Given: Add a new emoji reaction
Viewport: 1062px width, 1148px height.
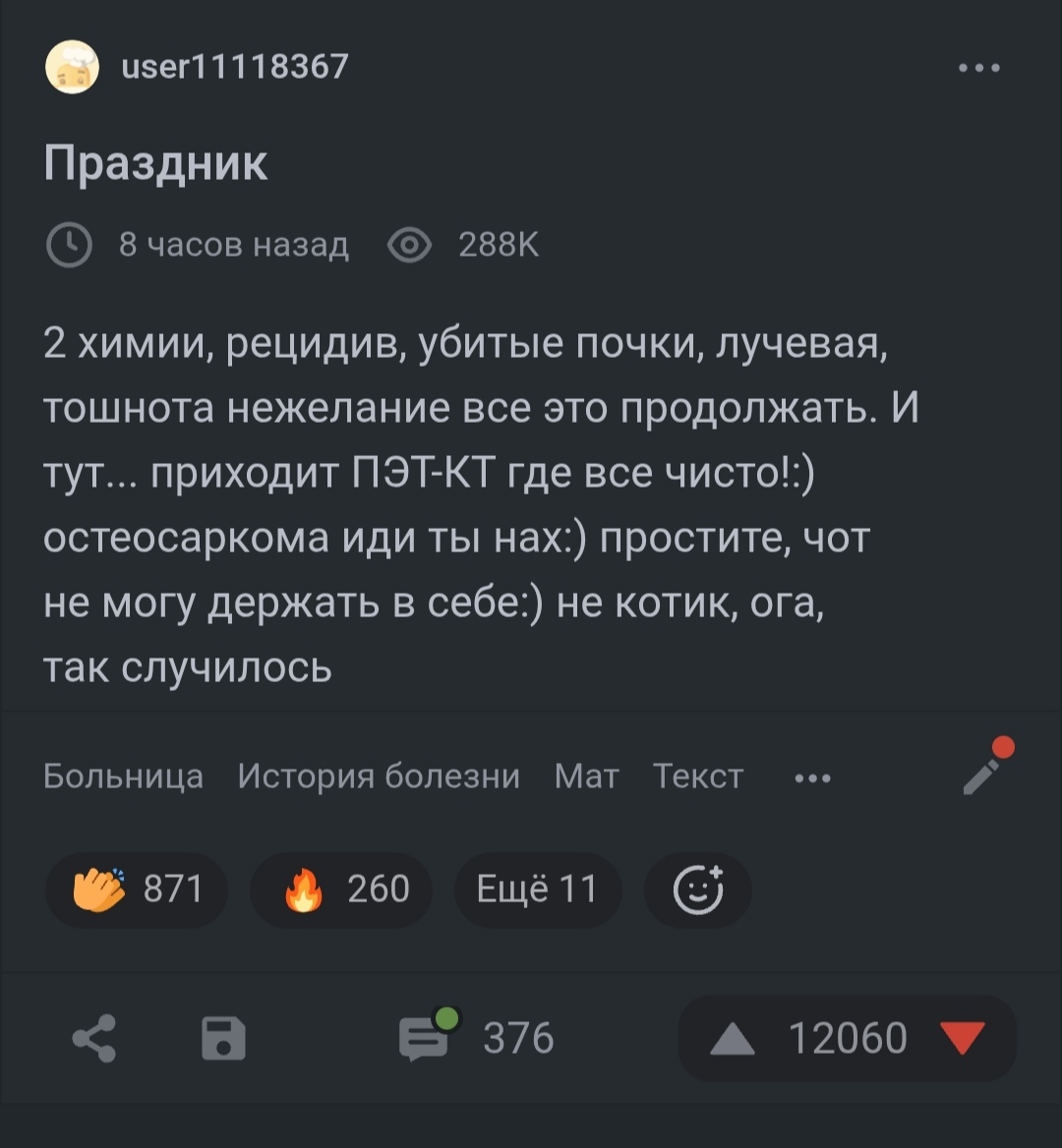Looking at the screenshot, I should 697,890.
